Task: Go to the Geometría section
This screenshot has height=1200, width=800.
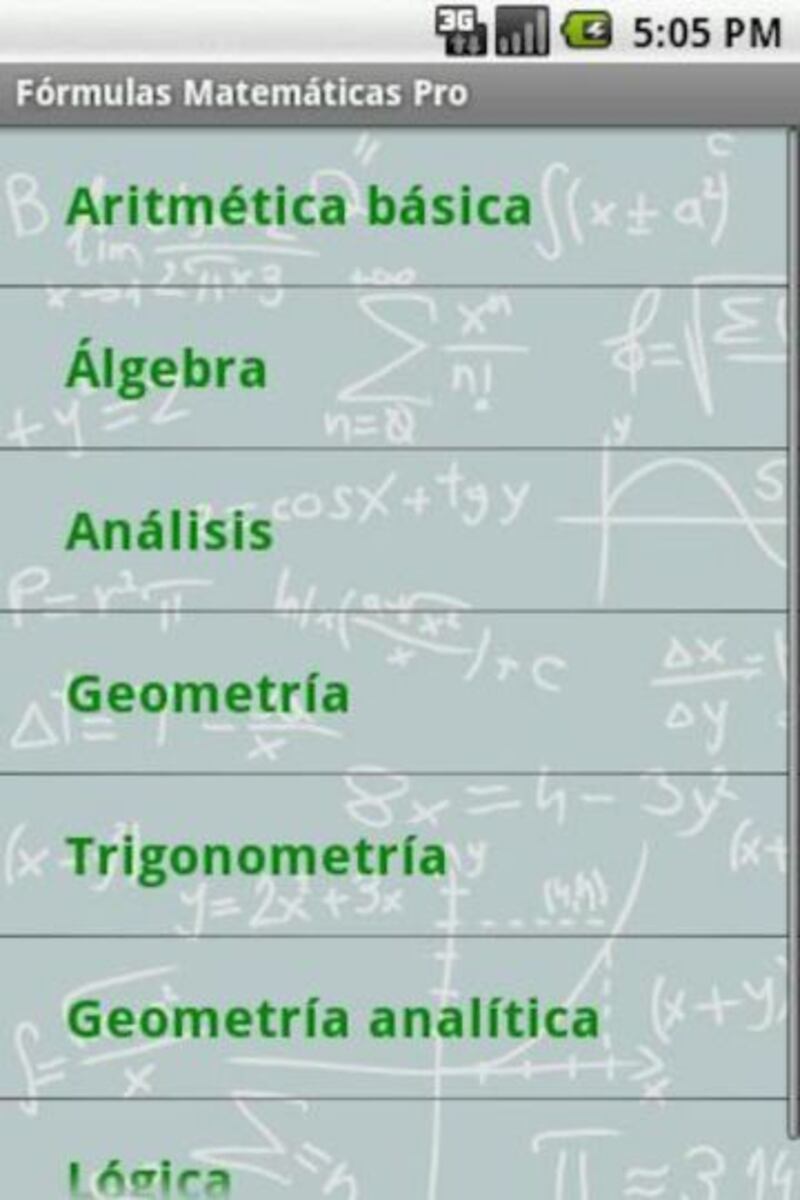Action: pos(208,694)
